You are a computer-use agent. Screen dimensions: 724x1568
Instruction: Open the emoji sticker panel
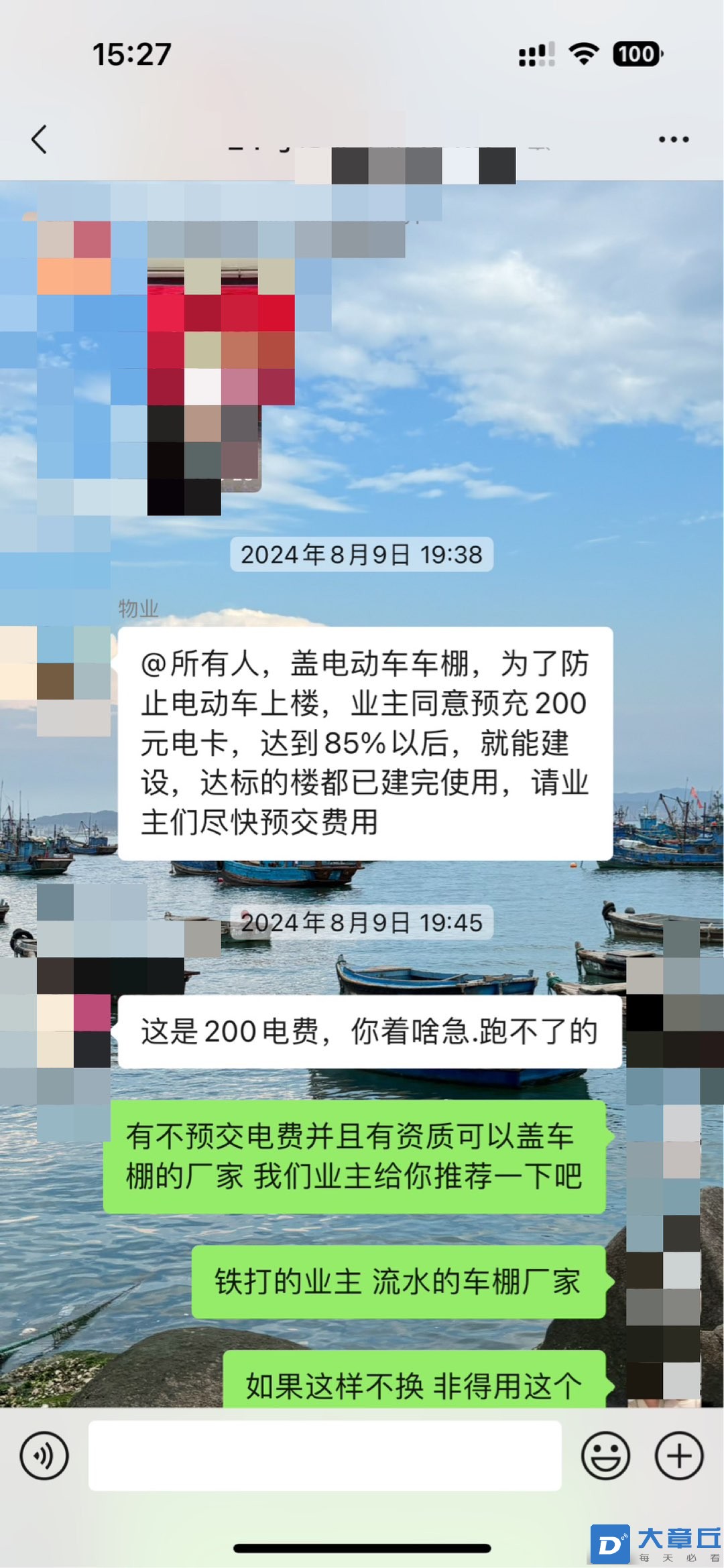pyautogui.click(x=605, y=1455)
